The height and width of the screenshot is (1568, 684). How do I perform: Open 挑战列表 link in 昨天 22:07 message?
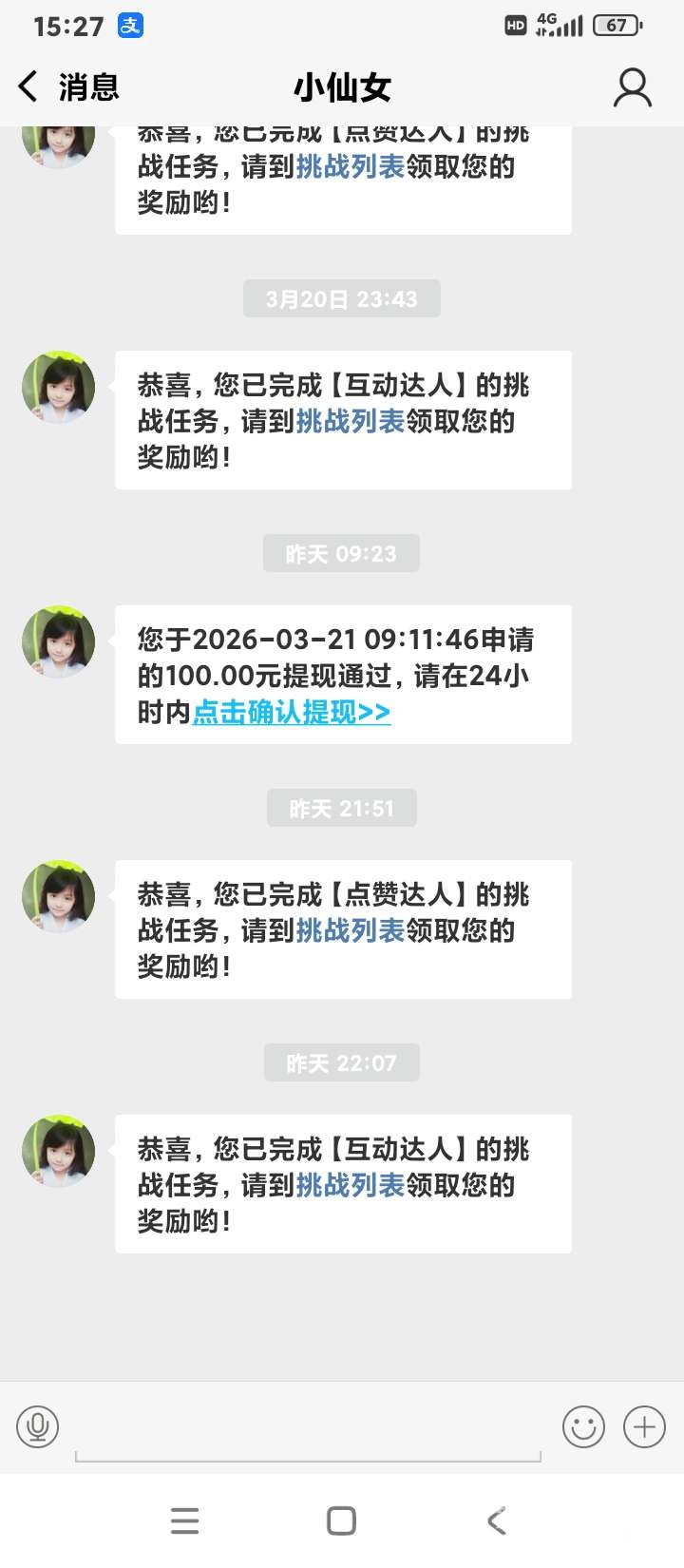pos(351,1185)
